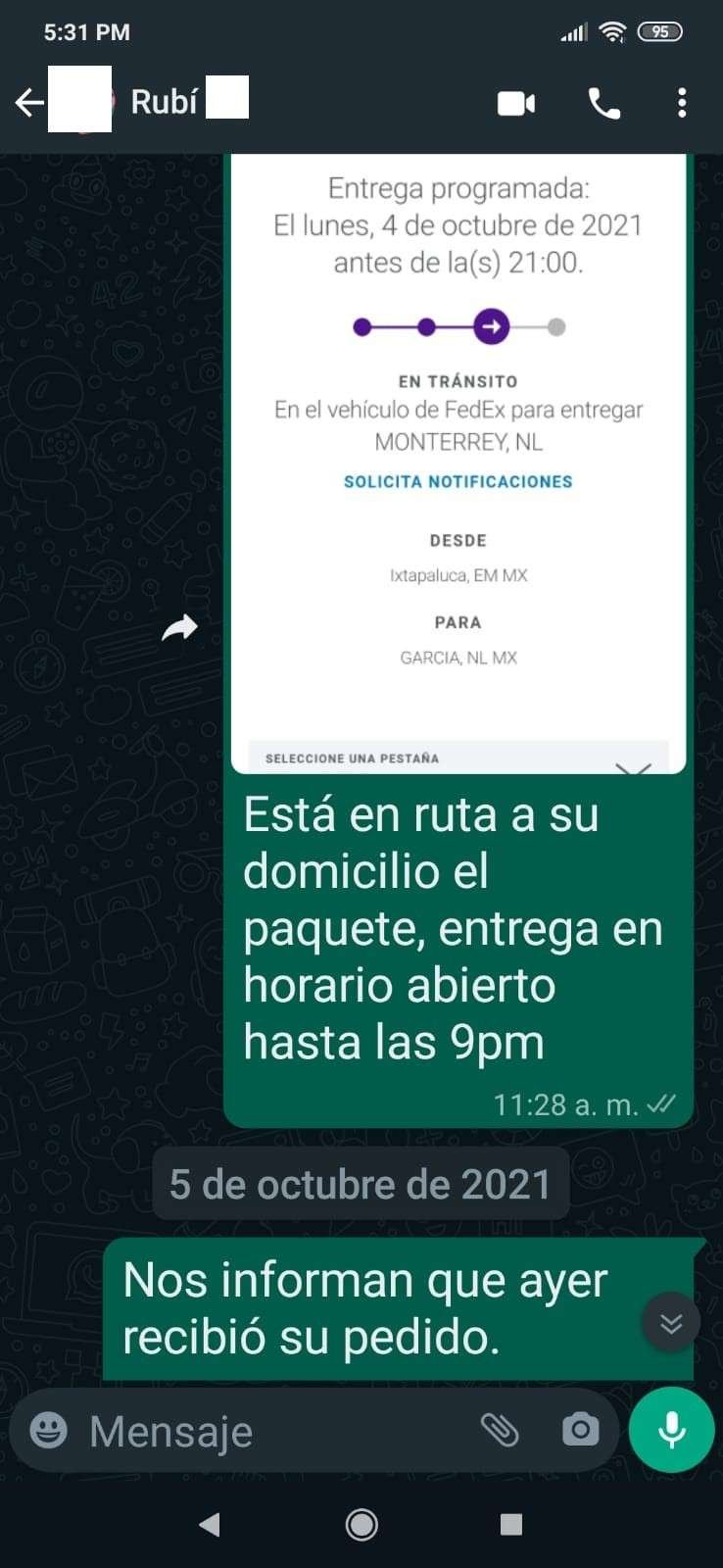Open the emoji picker
This screenshot has height=1568, width=723.
[x=48, y=1431]
